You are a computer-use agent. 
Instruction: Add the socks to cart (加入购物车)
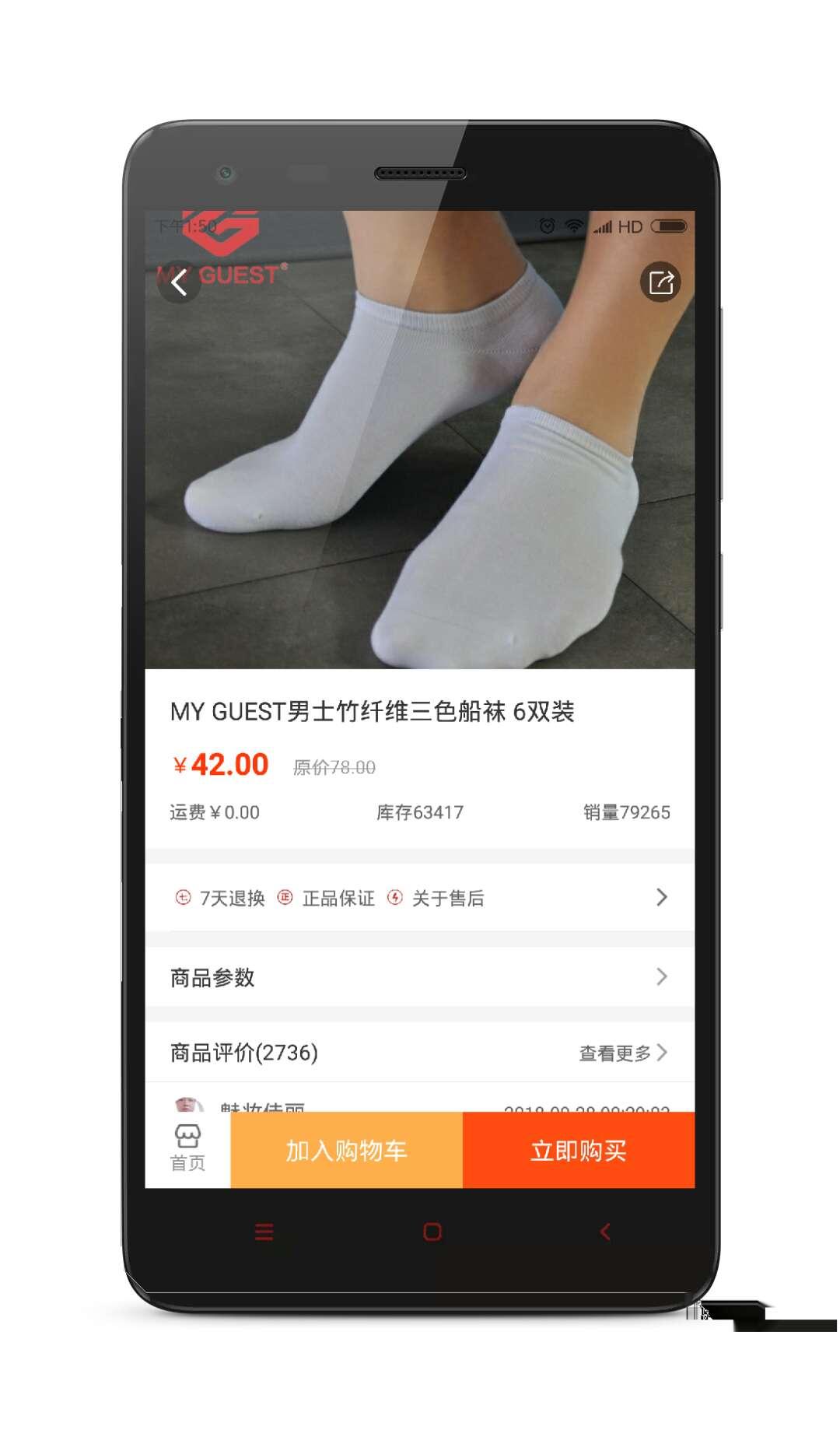[x=346, y=1151]
